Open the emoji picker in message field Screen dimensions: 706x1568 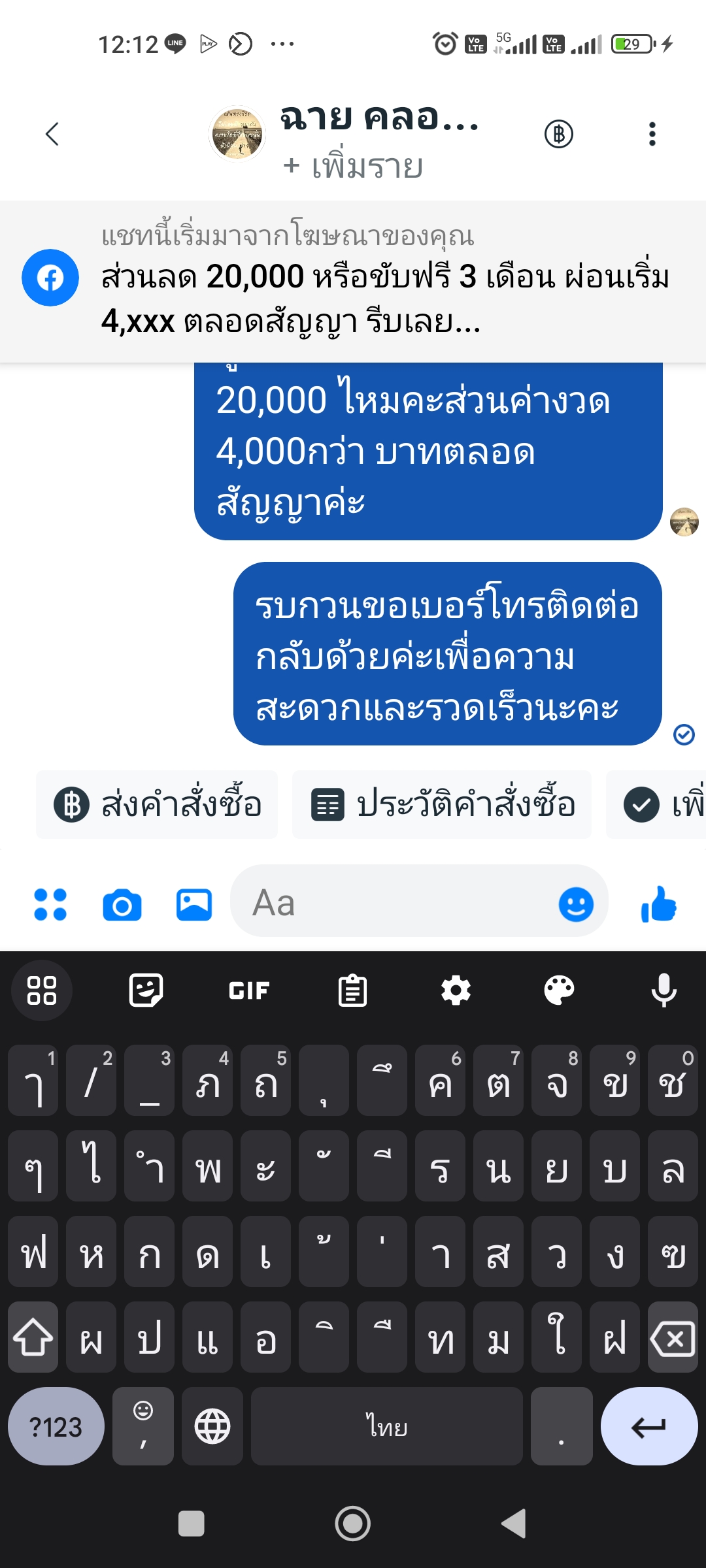pos(576,904)
